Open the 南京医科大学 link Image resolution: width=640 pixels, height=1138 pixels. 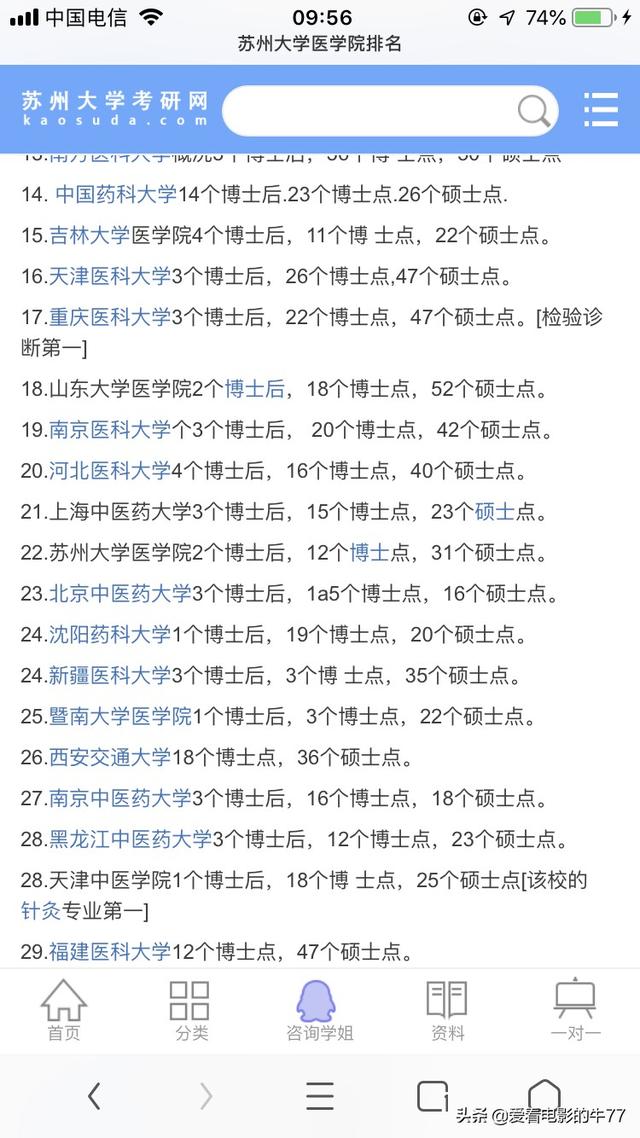(110, 430)
